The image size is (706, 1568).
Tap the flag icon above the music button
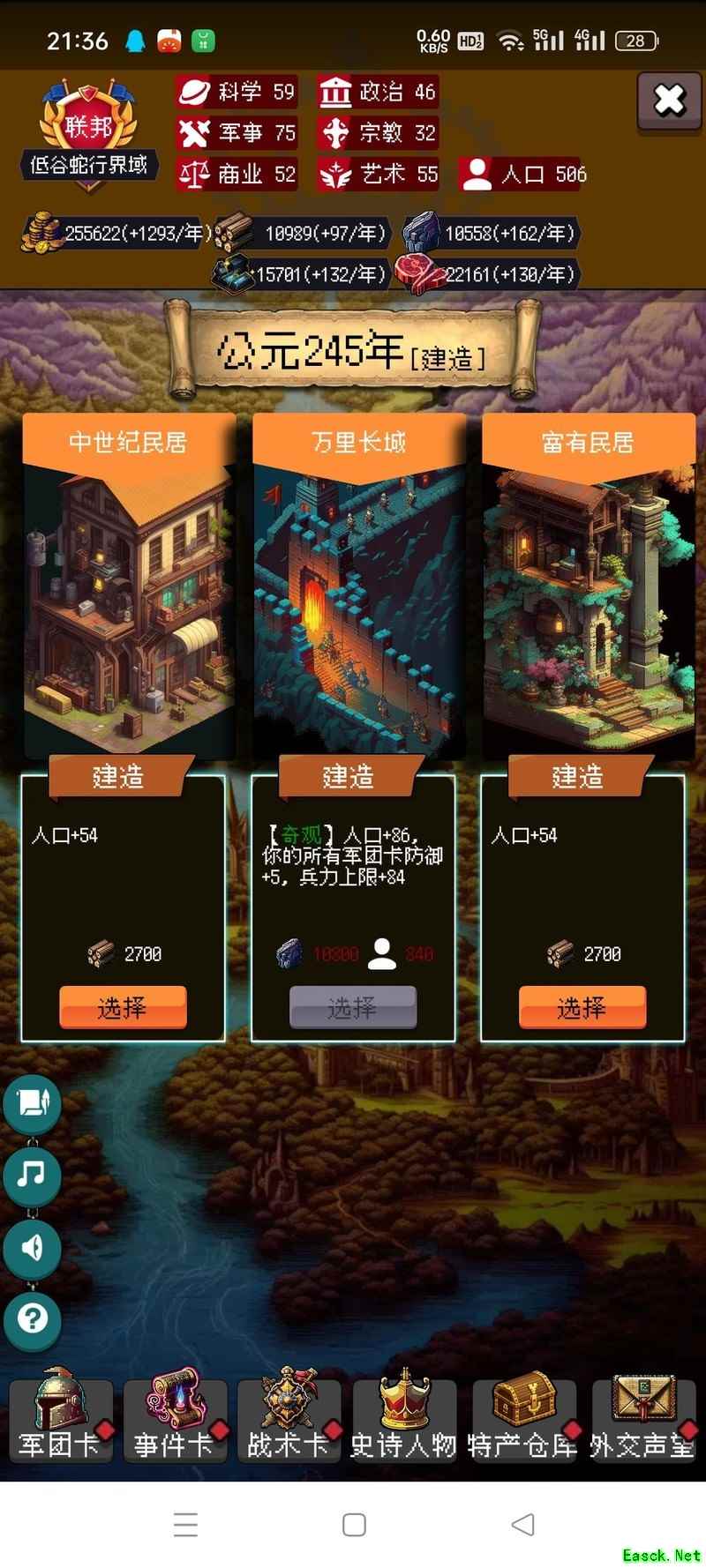pyautogui.click(x=33, y=1102)
